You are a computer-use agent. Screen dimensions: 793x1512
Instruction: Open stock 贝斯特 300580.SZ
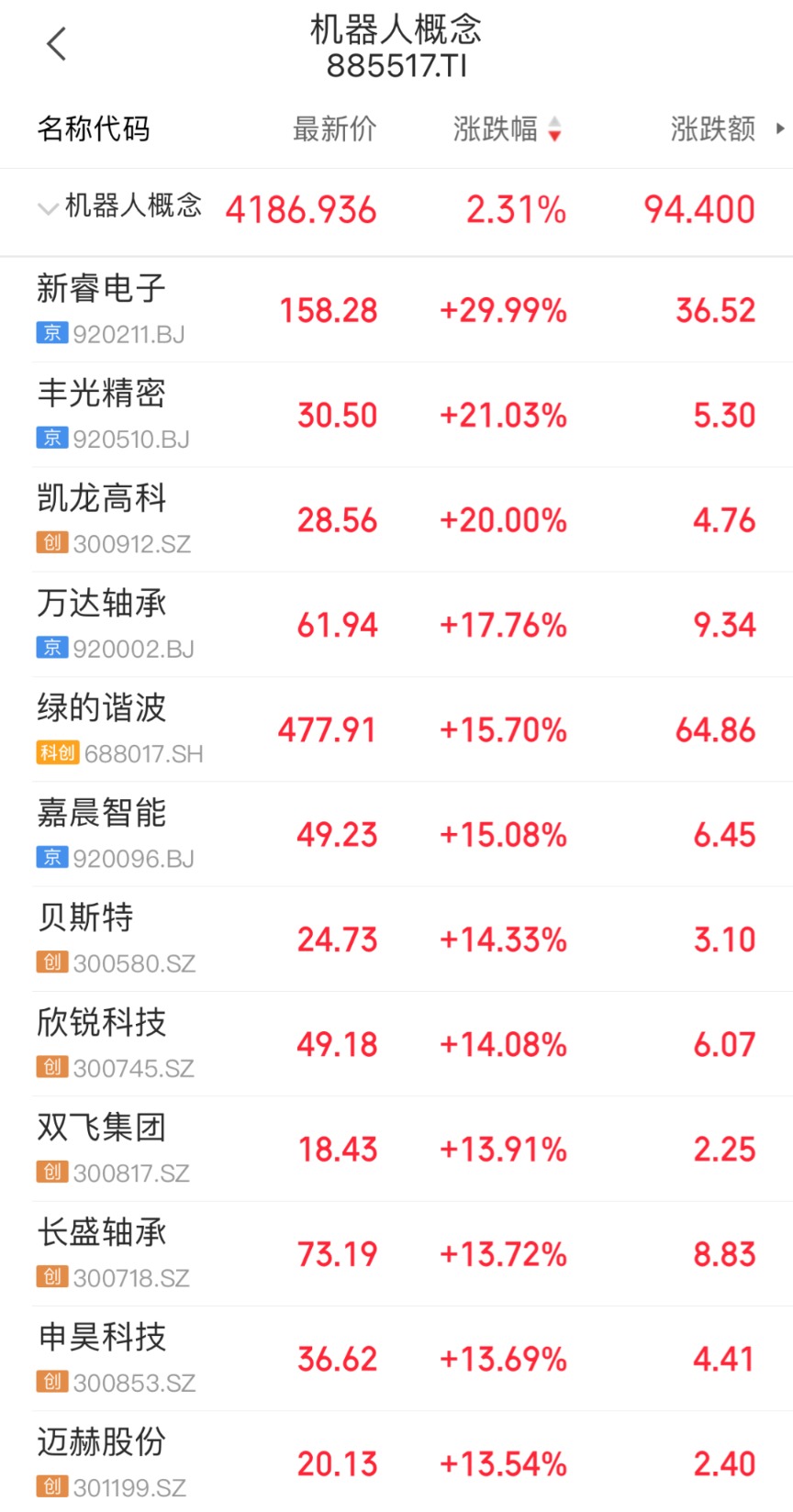point(396,939)
